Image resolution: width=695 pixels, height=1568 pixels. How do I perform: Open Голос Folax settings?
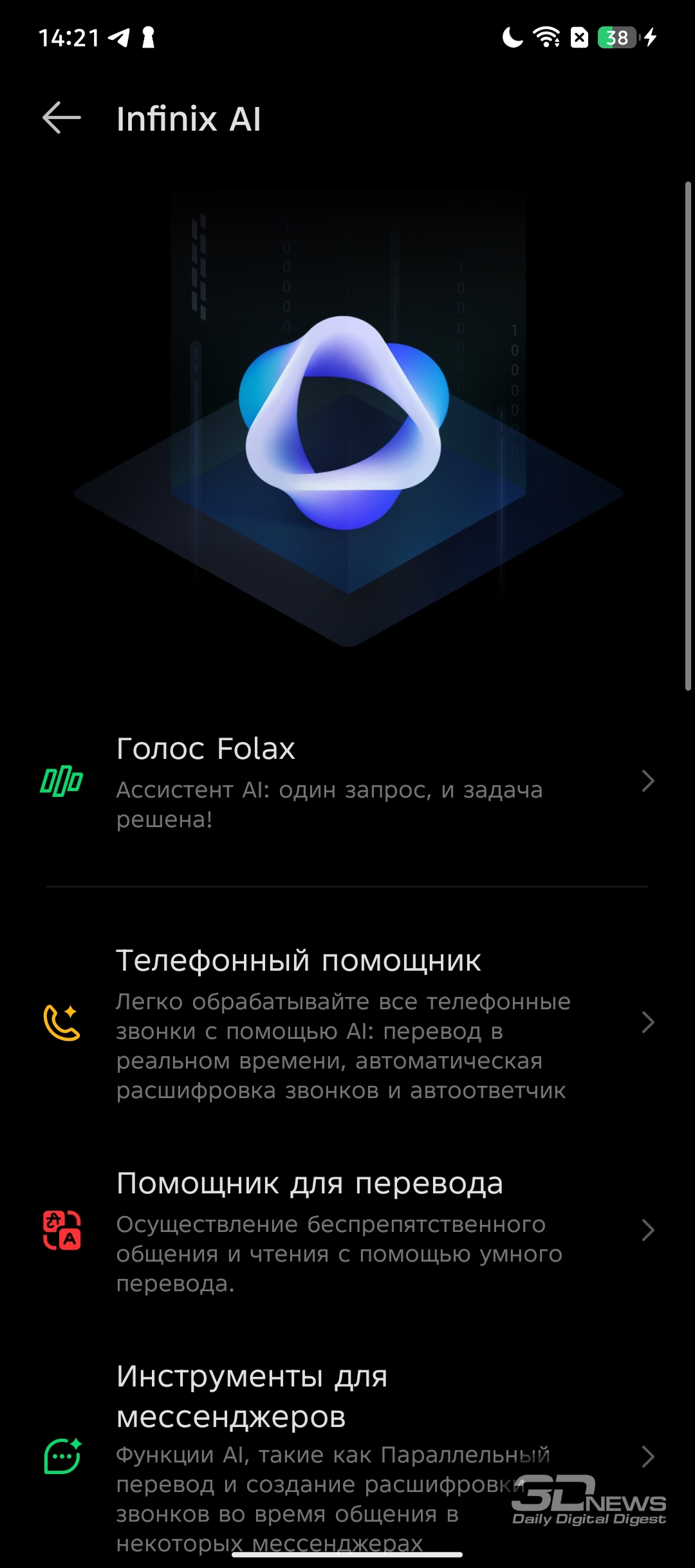pos(347,781)
